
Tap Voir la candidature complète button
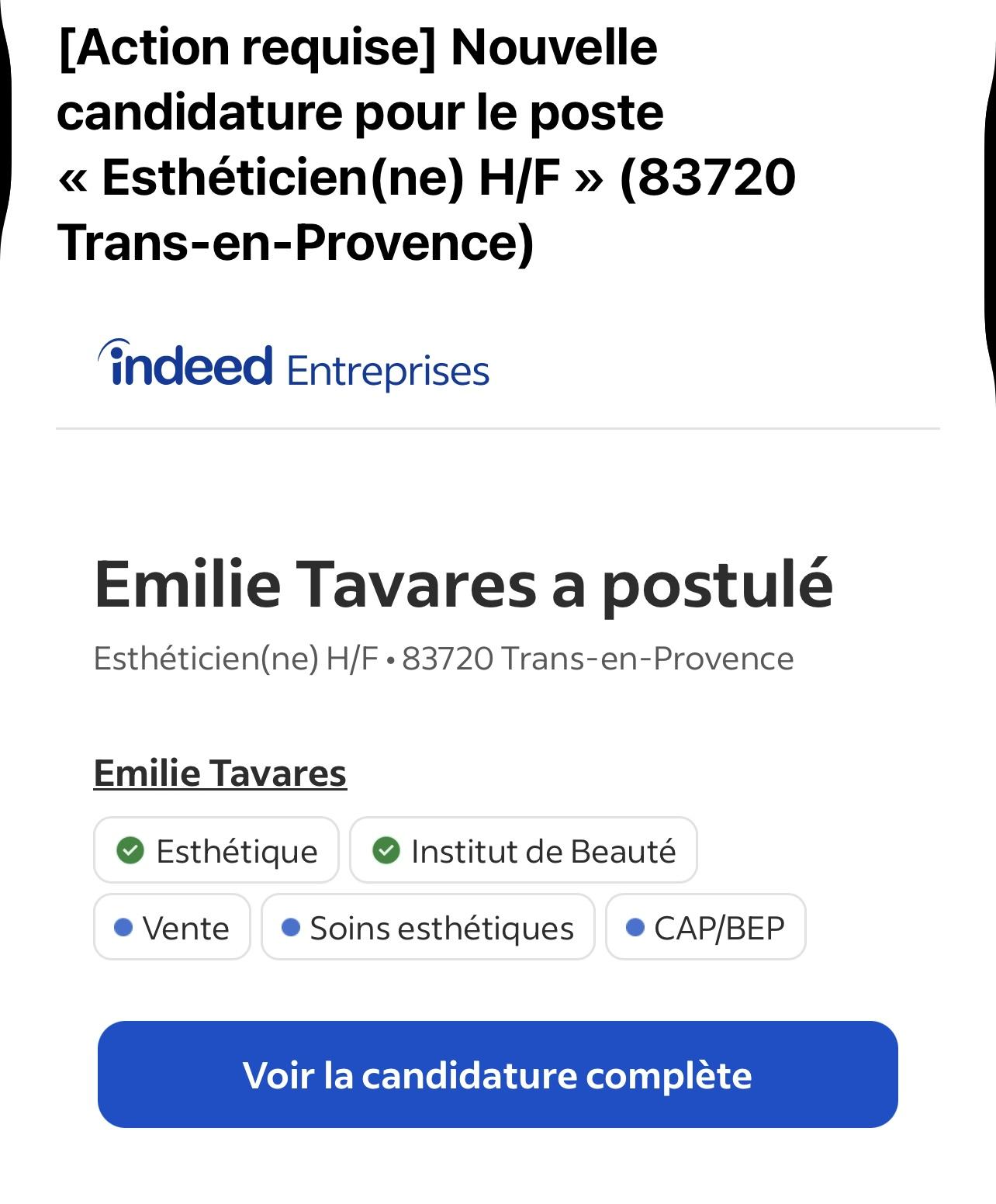click(497, 1074)
